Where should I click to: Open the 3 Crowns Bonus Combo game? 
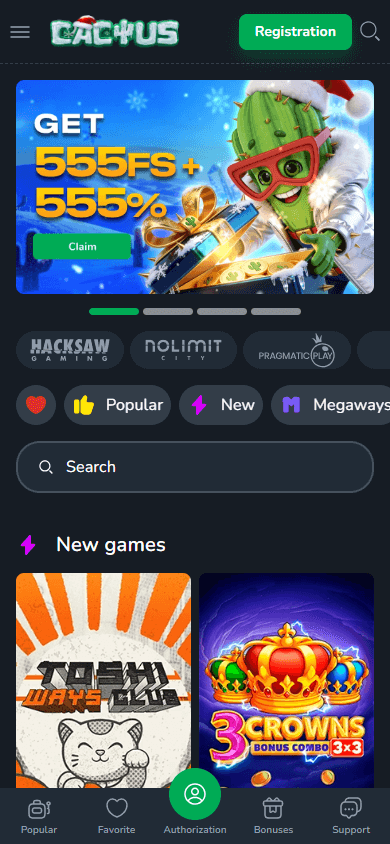(x=286, y=680)
